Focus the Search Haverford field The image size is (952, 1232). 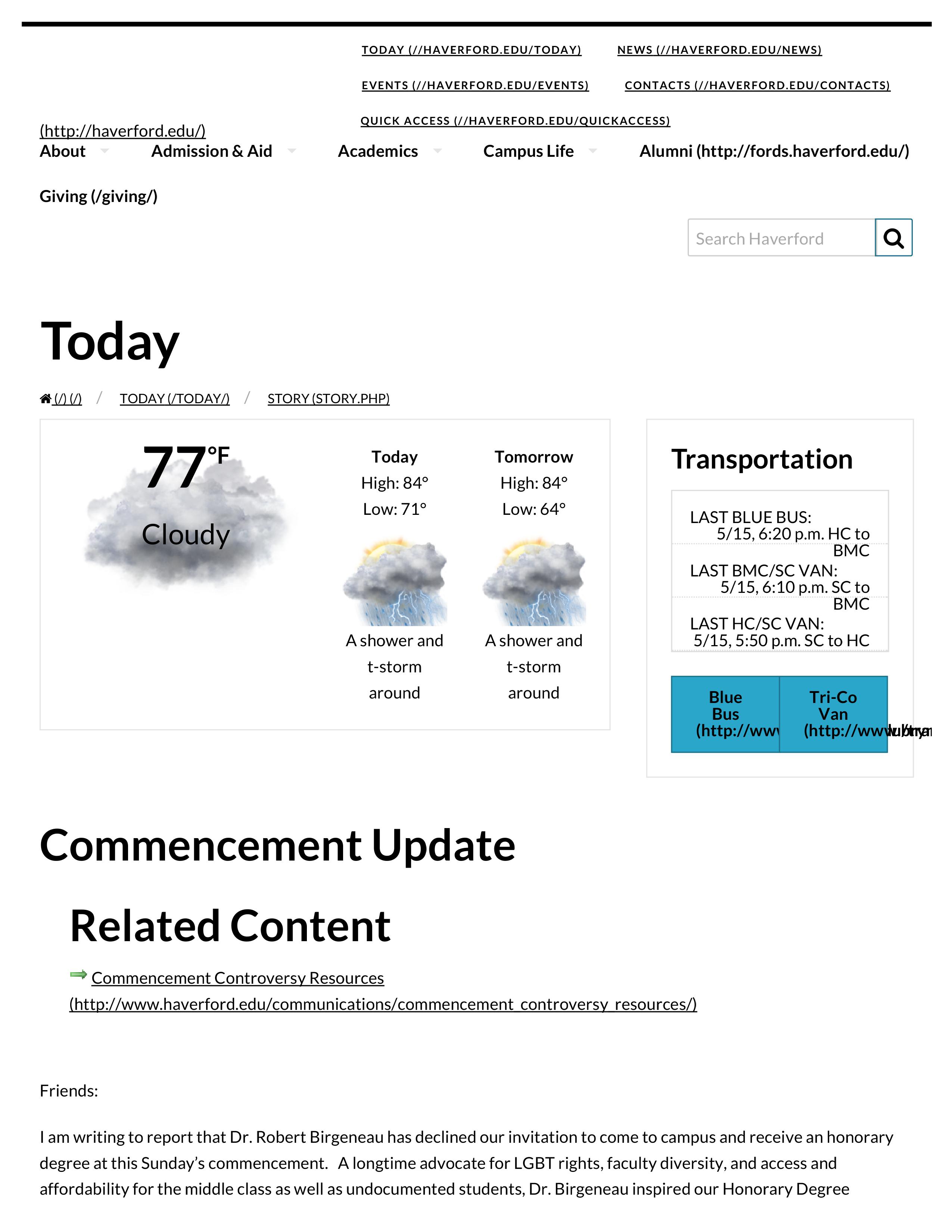click(781, 238)
